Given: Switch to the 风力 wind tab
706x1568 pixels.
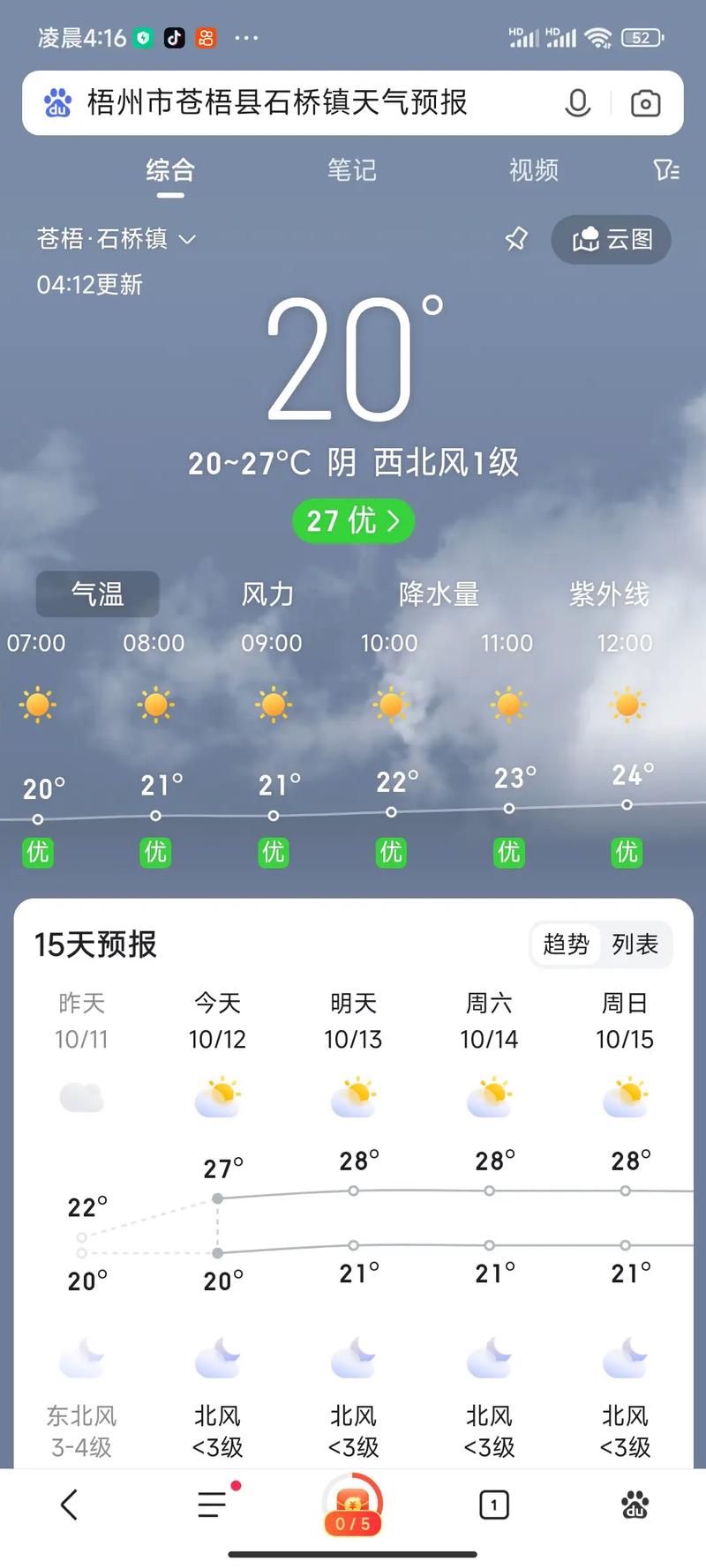Looking at the screenshot, I should click(x=267, y=594).
